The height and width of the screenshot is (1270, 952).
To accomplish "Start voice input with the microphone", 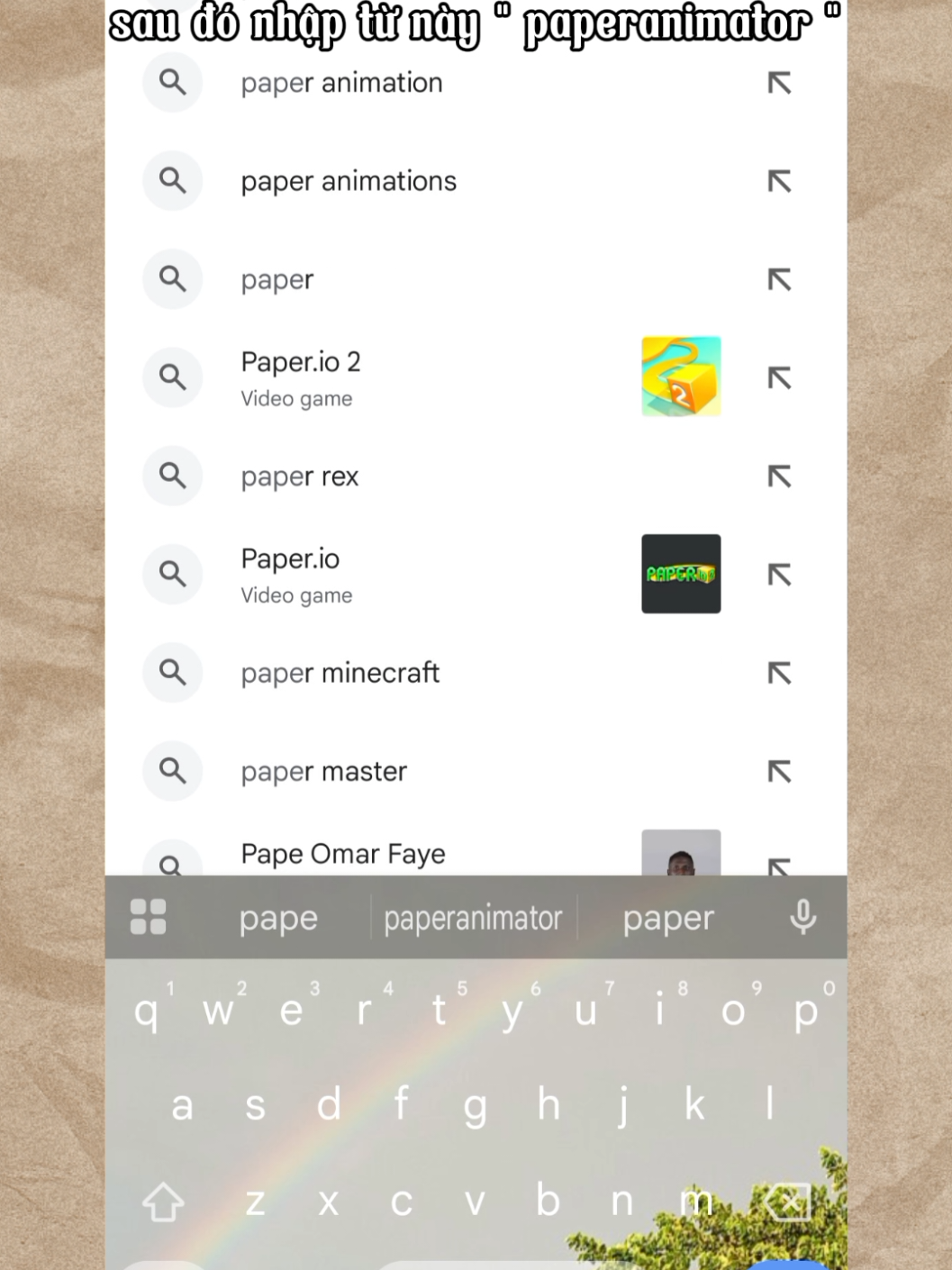I will coord(802,917).
